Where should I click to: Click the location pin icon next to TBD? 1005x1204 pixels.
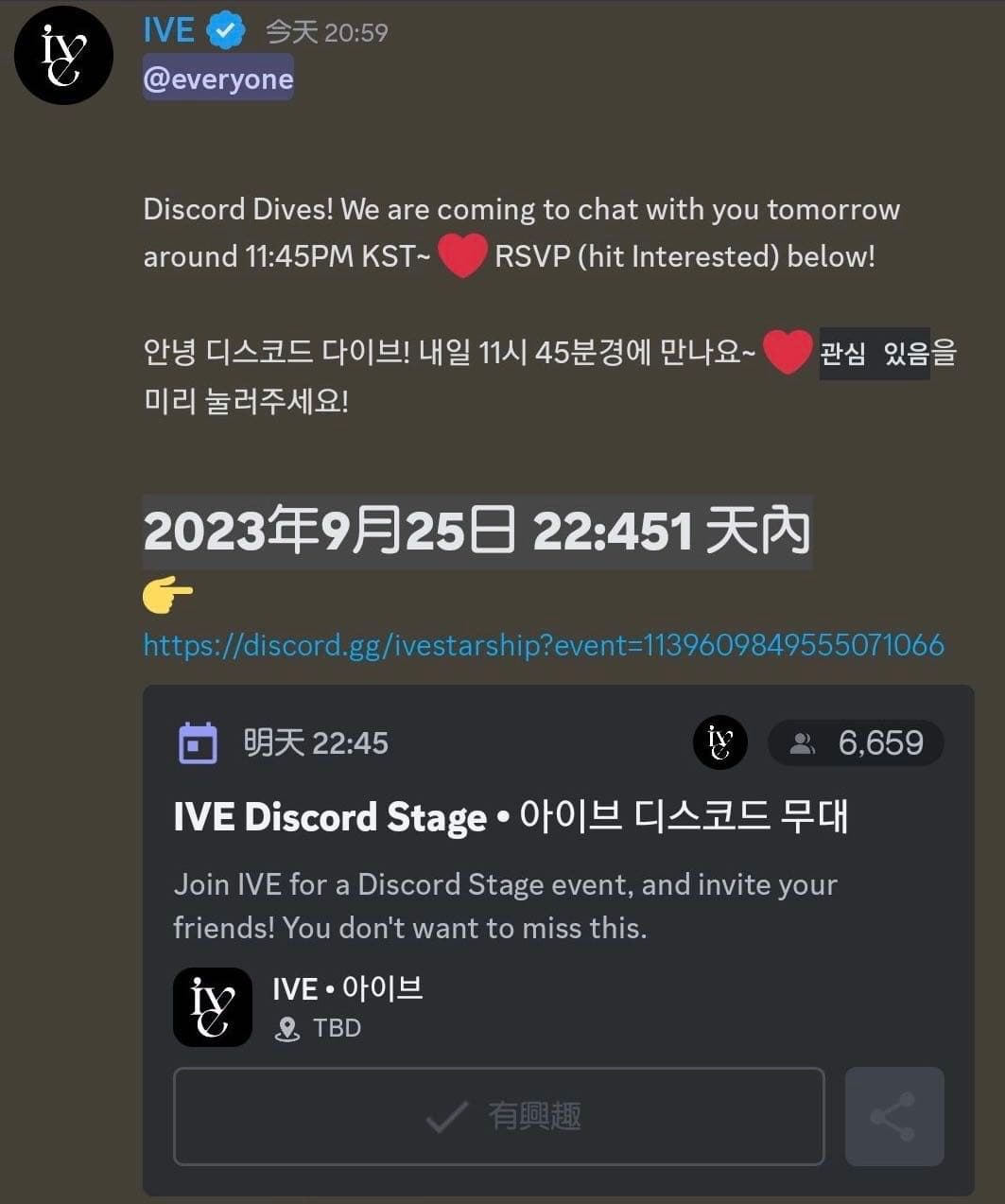click(x=287, y=1029)
